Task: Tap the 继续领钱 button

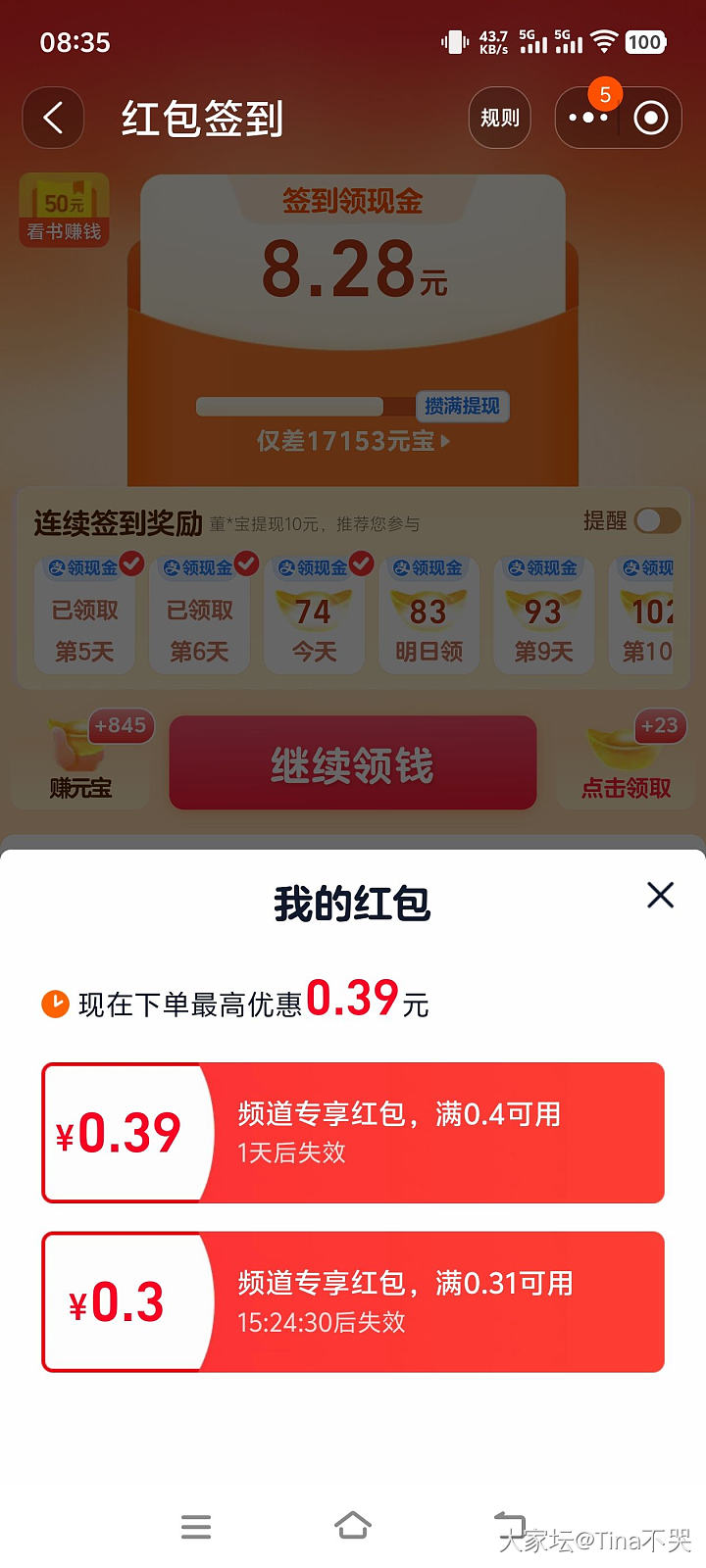Action: [x=353, y=764]
